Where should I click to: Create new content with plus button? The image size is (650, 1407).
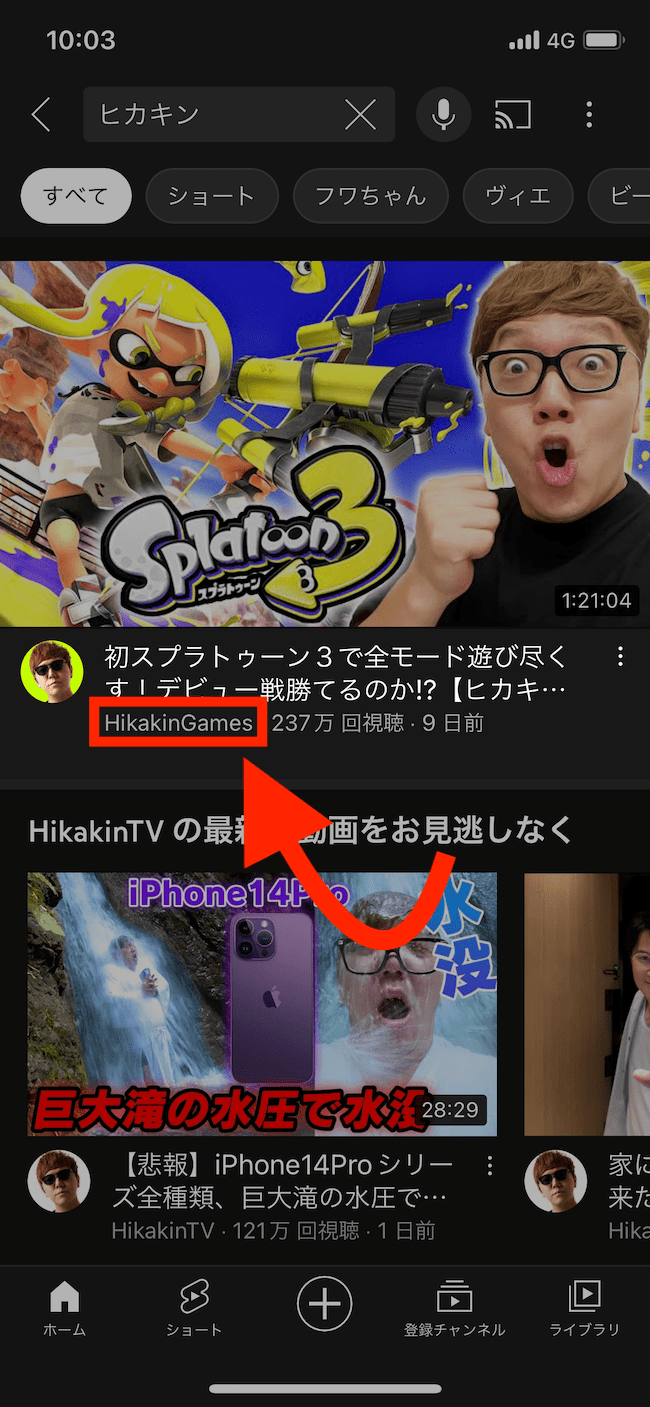point(324,1304)
